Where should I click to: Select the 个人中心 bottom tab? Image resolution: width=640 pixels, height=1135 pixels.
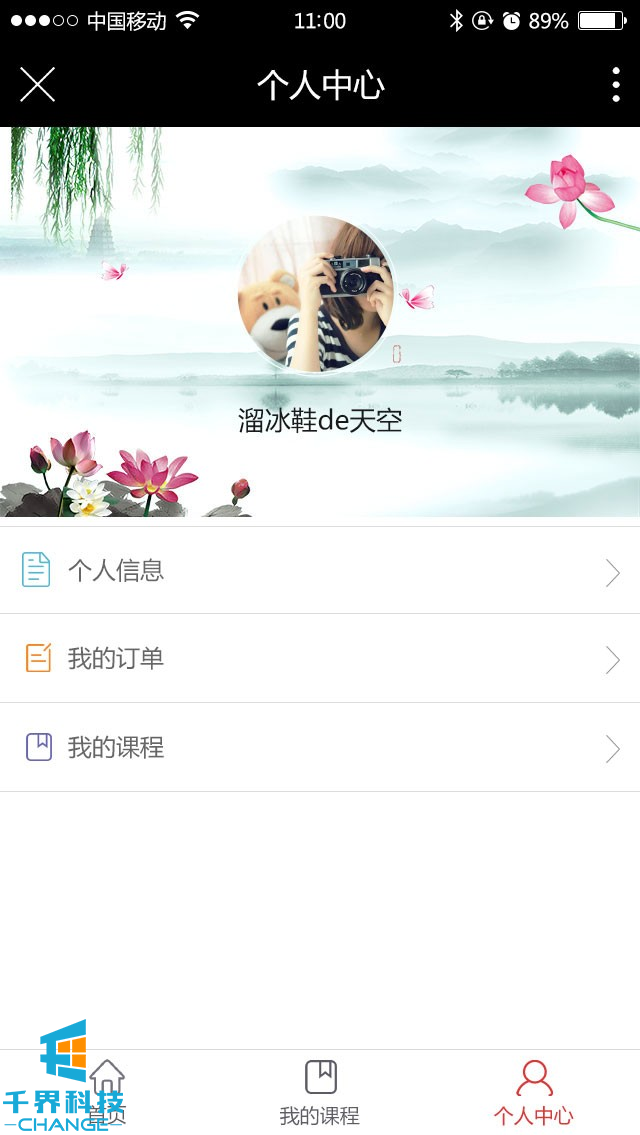534,1092
